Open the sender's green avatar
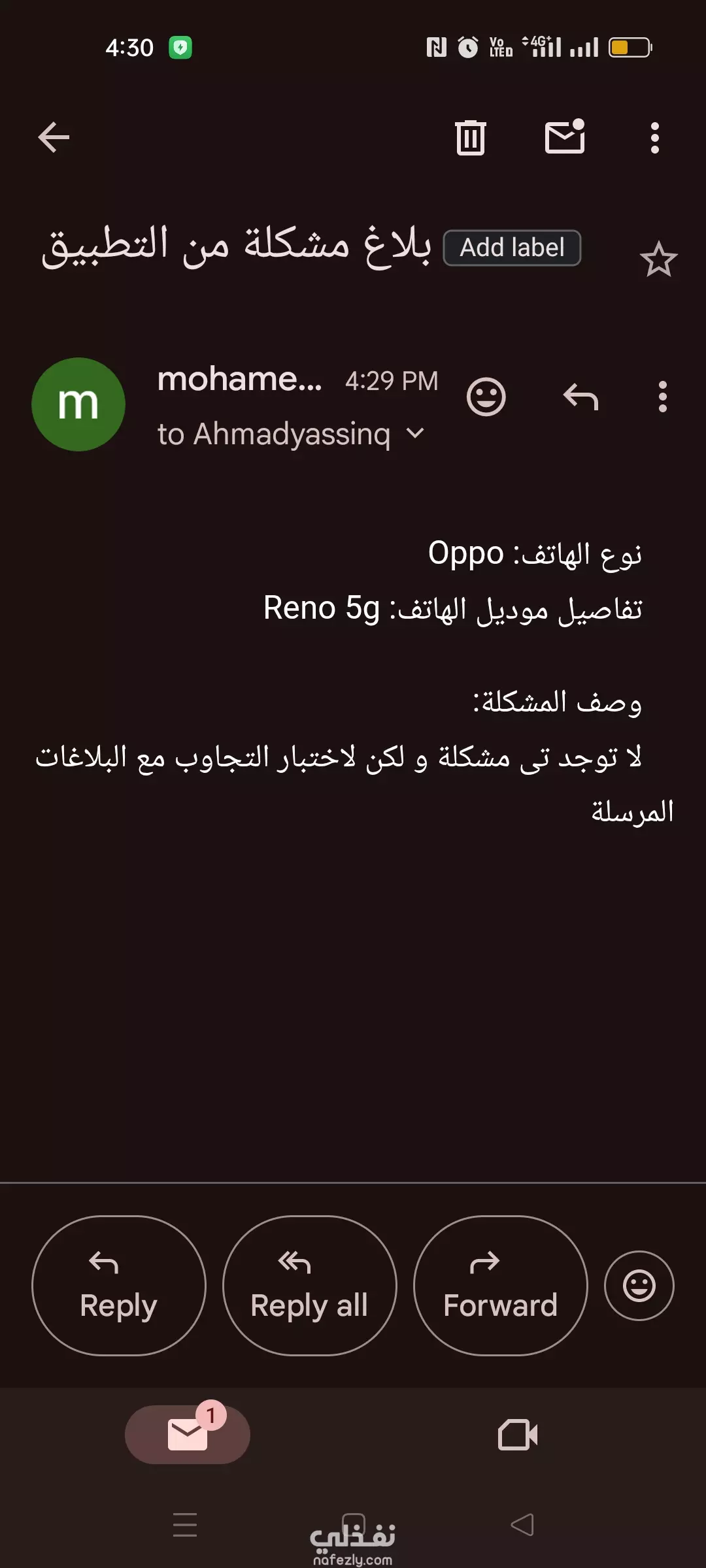The image size is (706, 1568). tap(78, 404)
